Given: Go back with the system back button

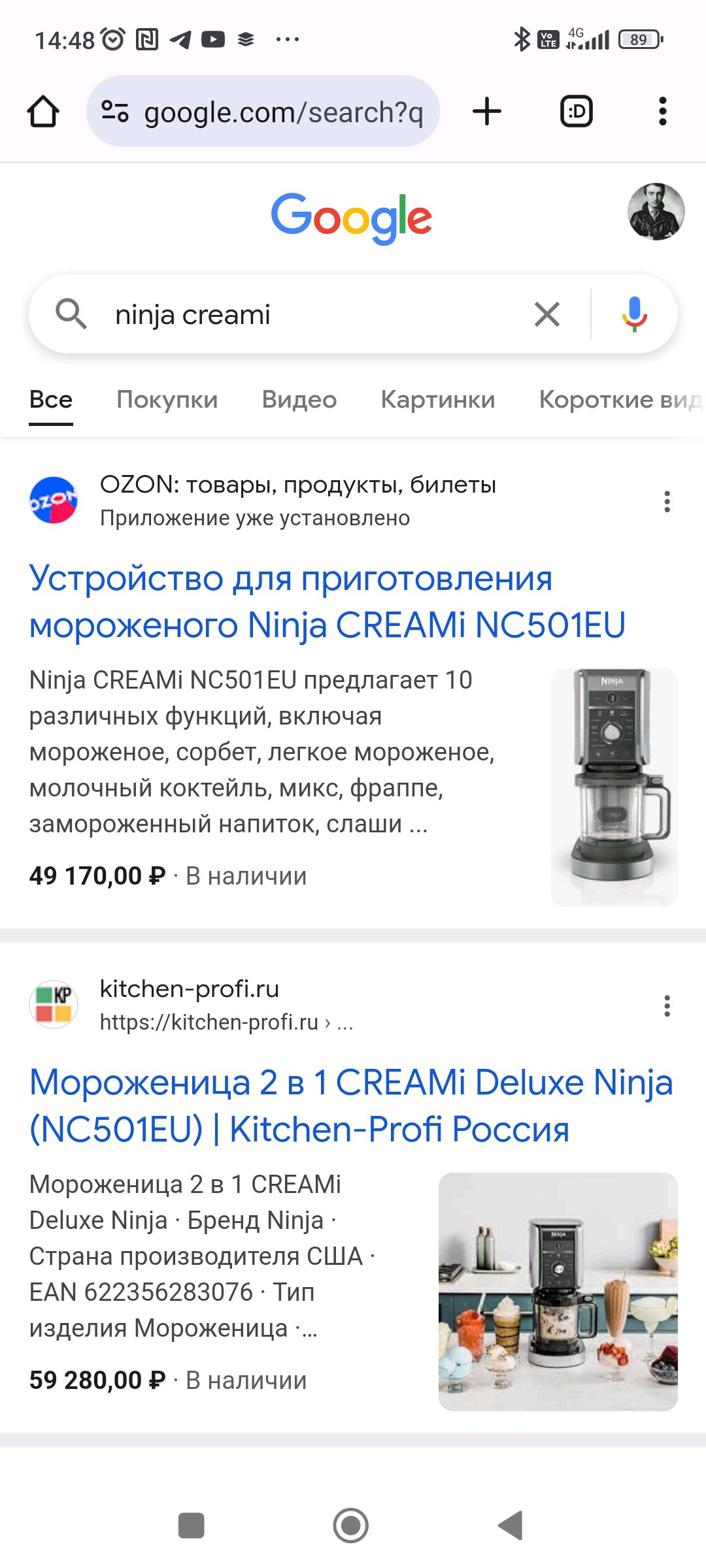Looking at the screenshot, I should (511, 1526).
